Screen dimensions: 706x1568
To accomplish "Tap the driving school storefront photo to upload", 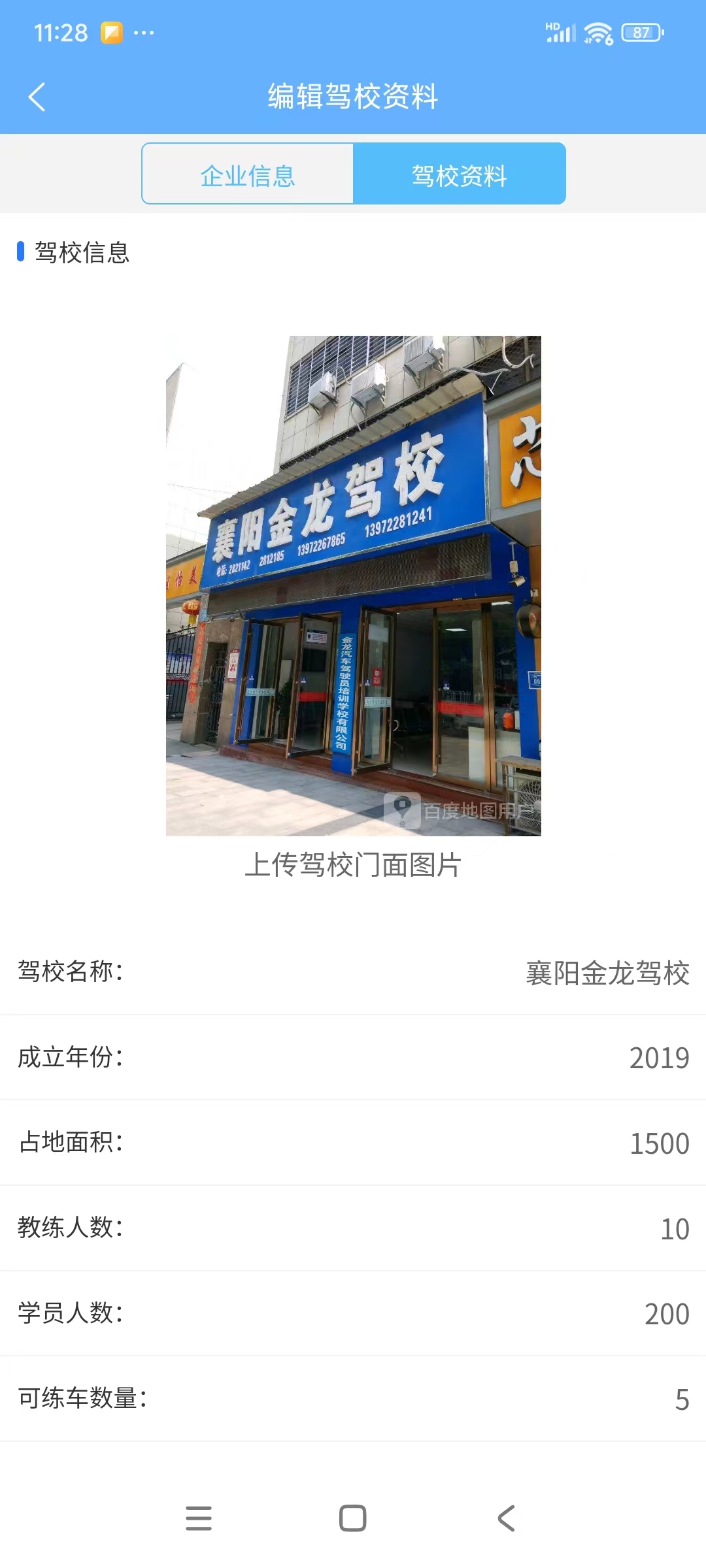I will [x=353, y=585].
